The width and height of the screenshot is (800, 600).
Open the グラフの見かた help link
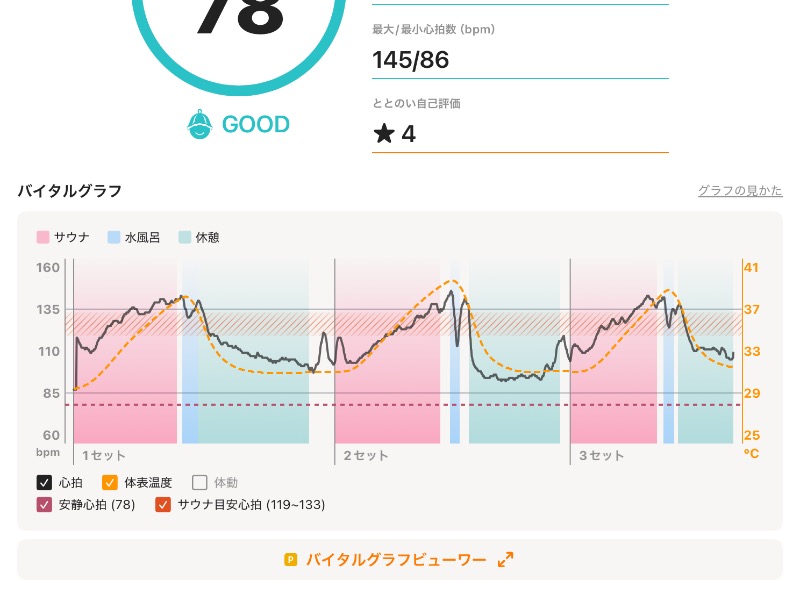[x=740, y=191]
